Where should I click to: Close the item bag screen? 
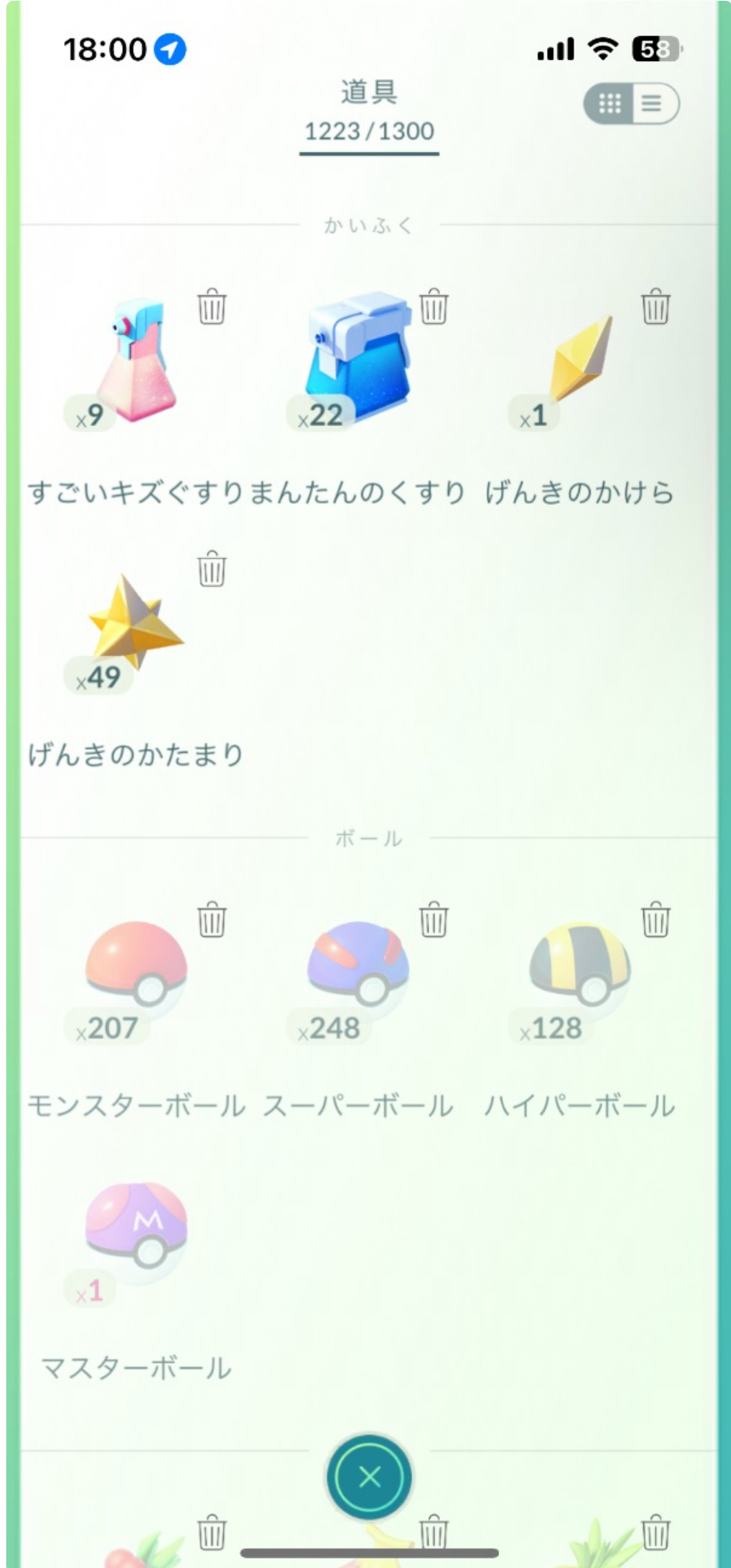coord(369,1477)
